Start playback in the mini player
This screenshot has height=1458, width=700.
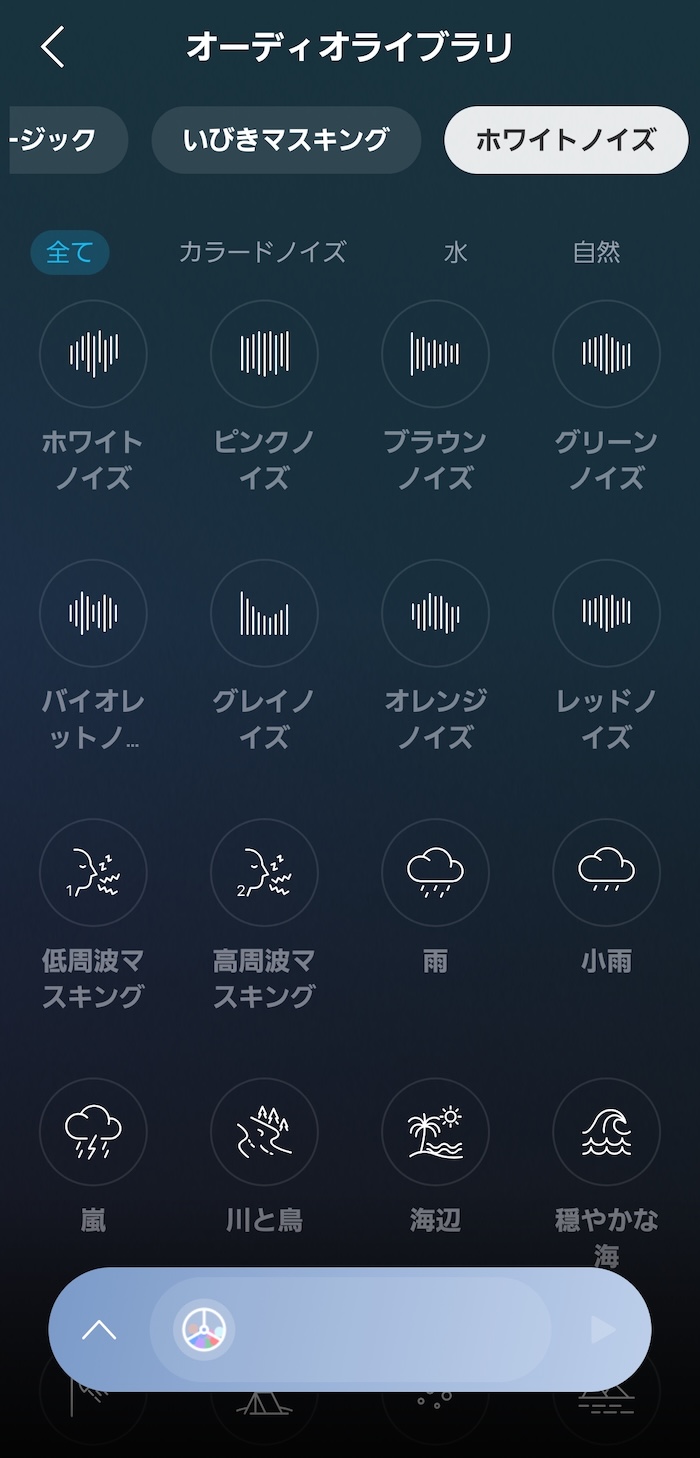click(603, 1330)
